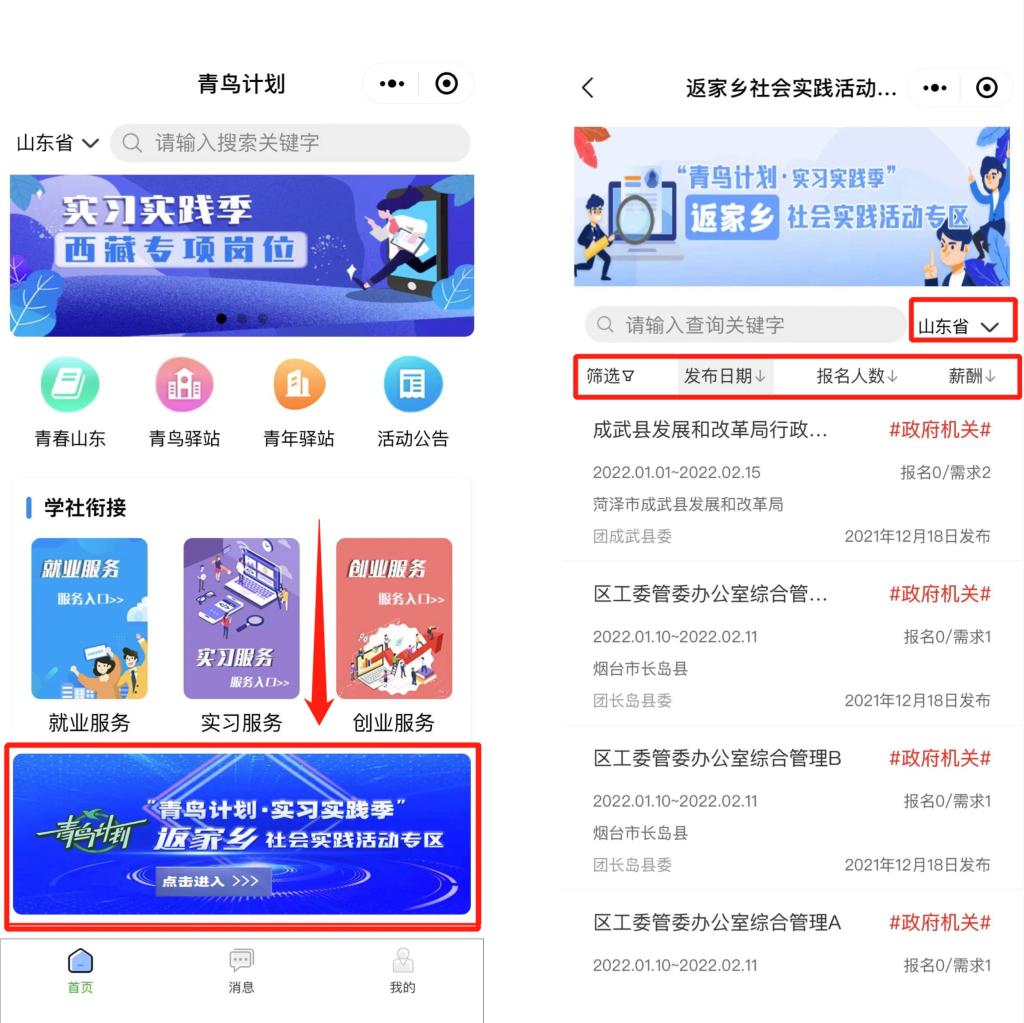Sort the list by 薪酬
The image size is (1024, 1023).
pos(971,376)
